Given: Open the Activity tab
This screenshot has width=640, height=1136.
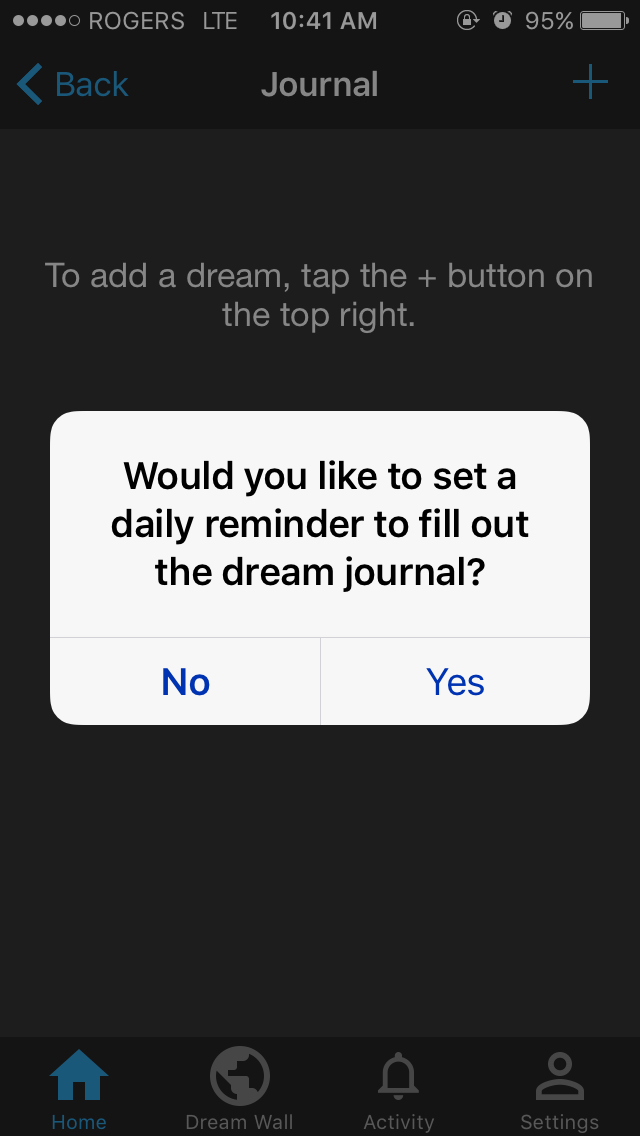Looking at the screenshot, I should point(399,1088).
